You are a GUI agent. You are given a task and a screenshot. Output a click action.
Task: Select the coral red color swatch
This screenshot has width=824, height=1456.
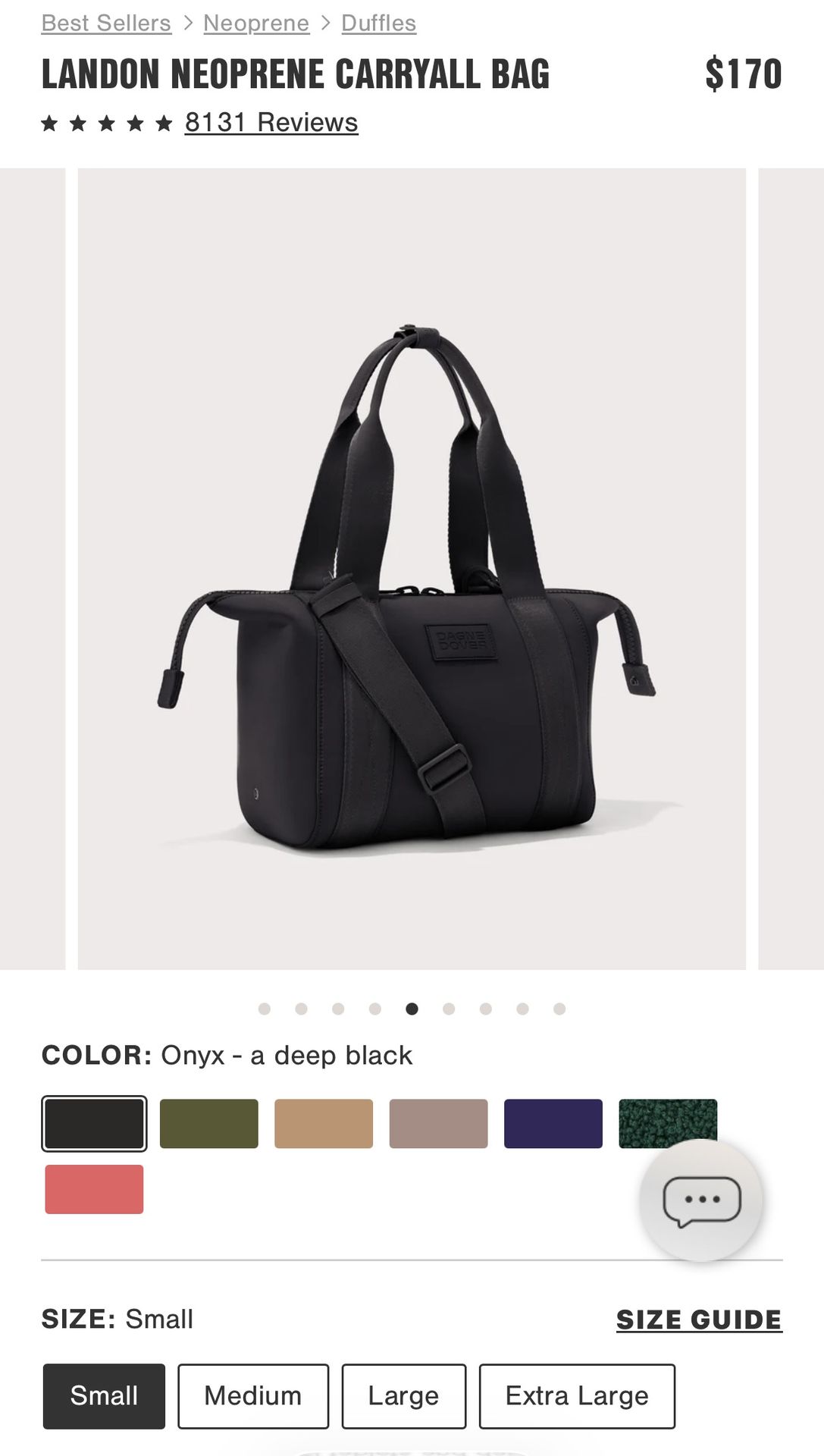[94, 1189]
